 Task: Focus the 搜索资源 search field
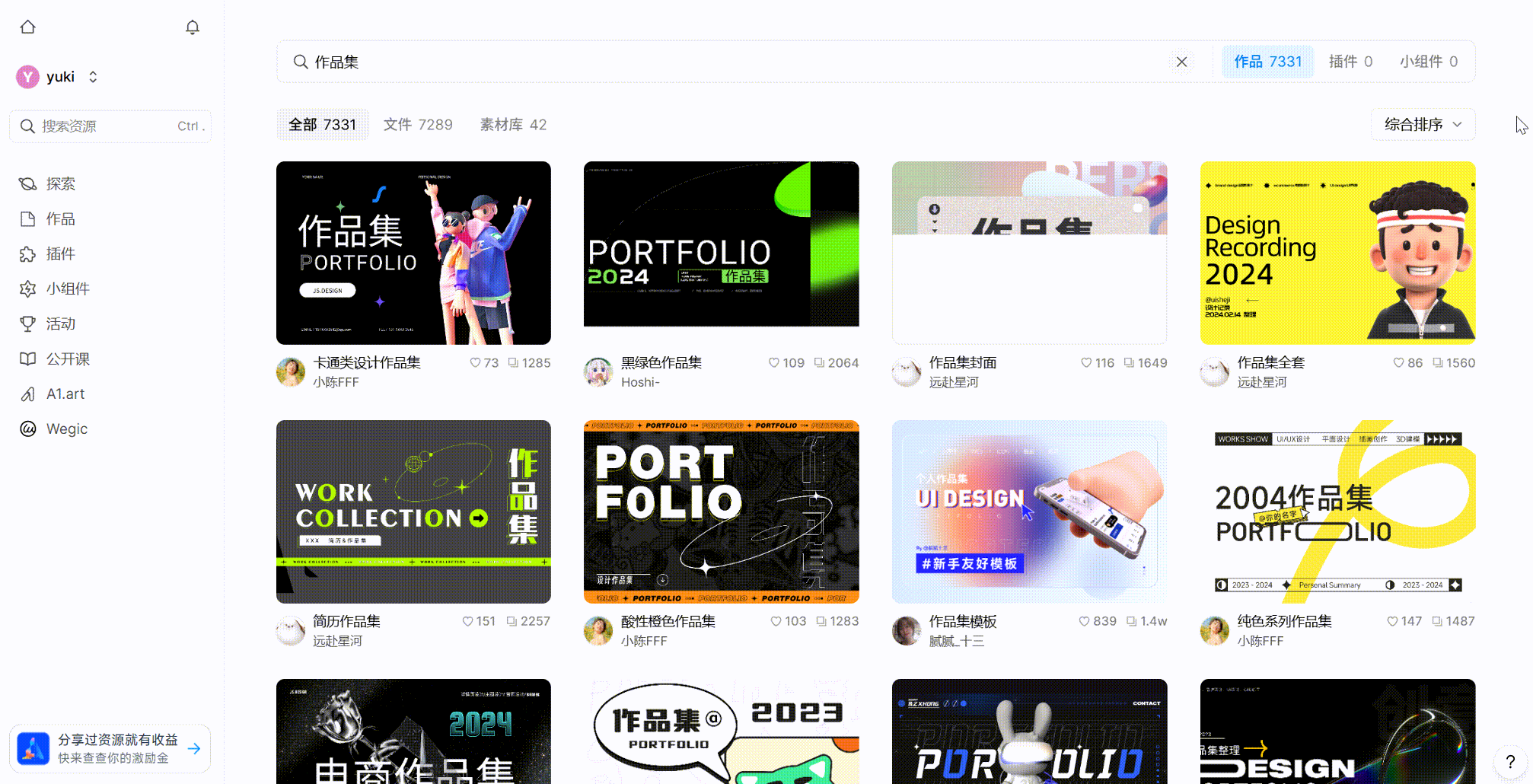(x=107, y=126)
